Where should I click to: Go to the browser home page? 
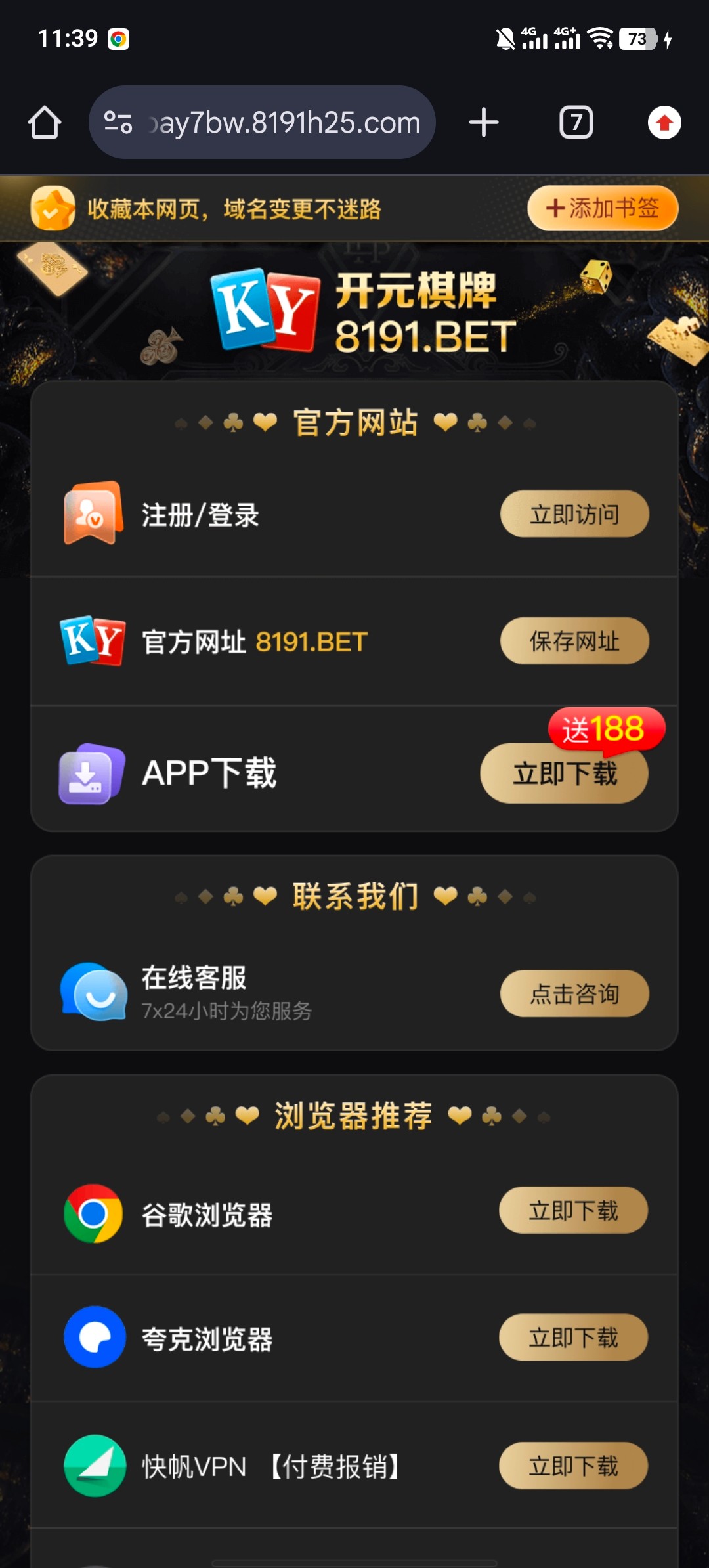click(45, 123)
